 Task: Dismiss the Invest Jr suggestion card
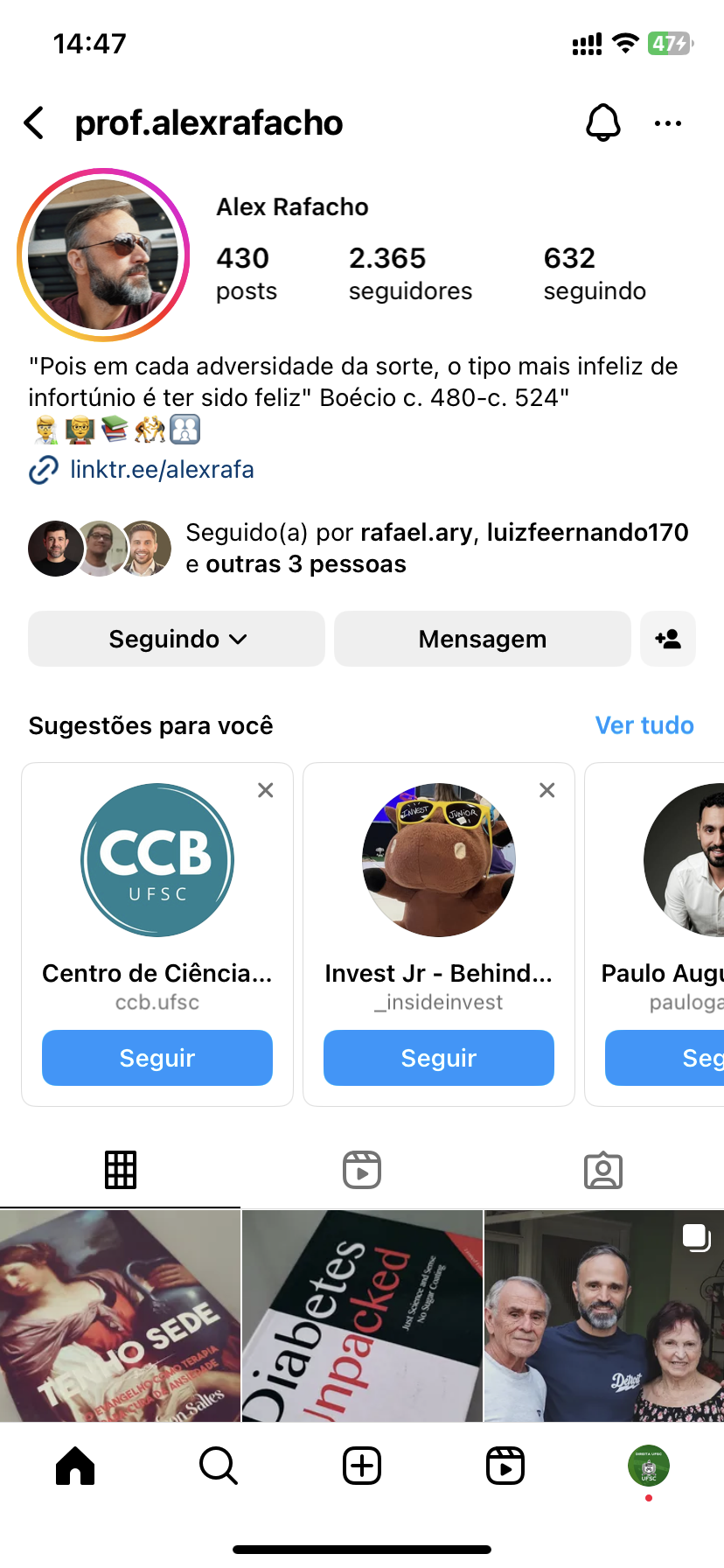click(547, 790)
